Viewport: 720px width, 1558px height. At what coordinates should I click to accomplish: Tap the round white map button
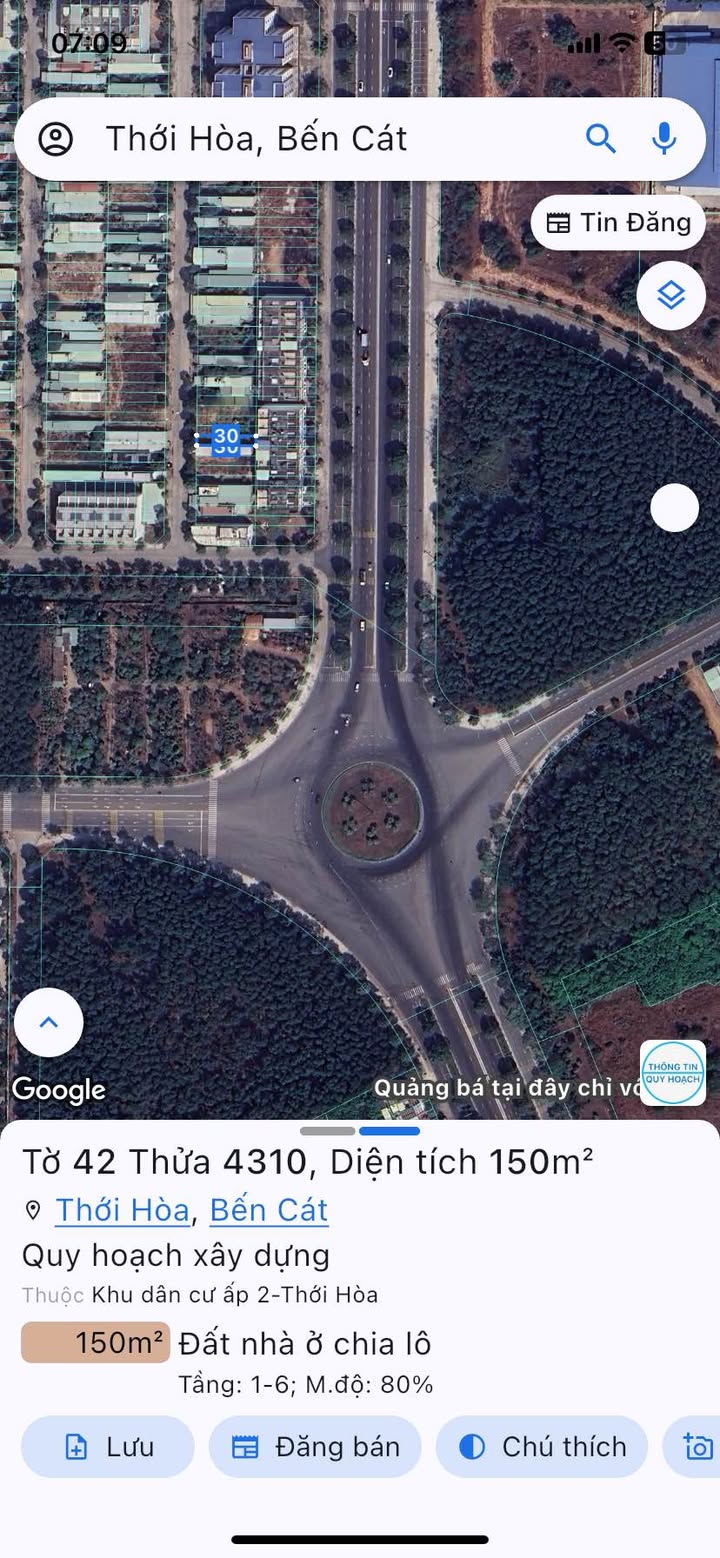[x=674, y=508]
